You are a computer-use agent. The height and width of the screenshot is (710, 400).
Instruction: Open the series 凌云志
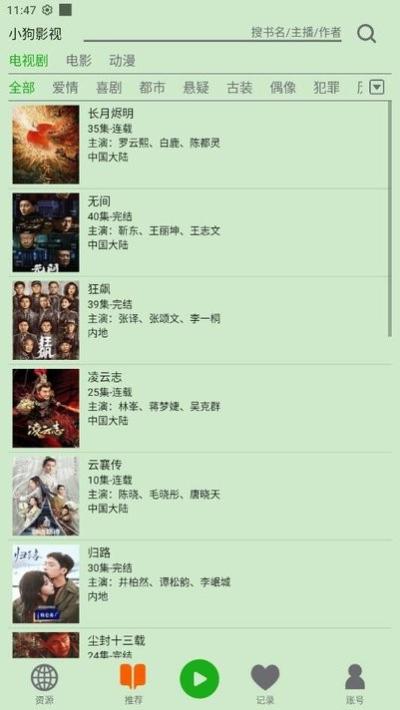coord(198,408)
